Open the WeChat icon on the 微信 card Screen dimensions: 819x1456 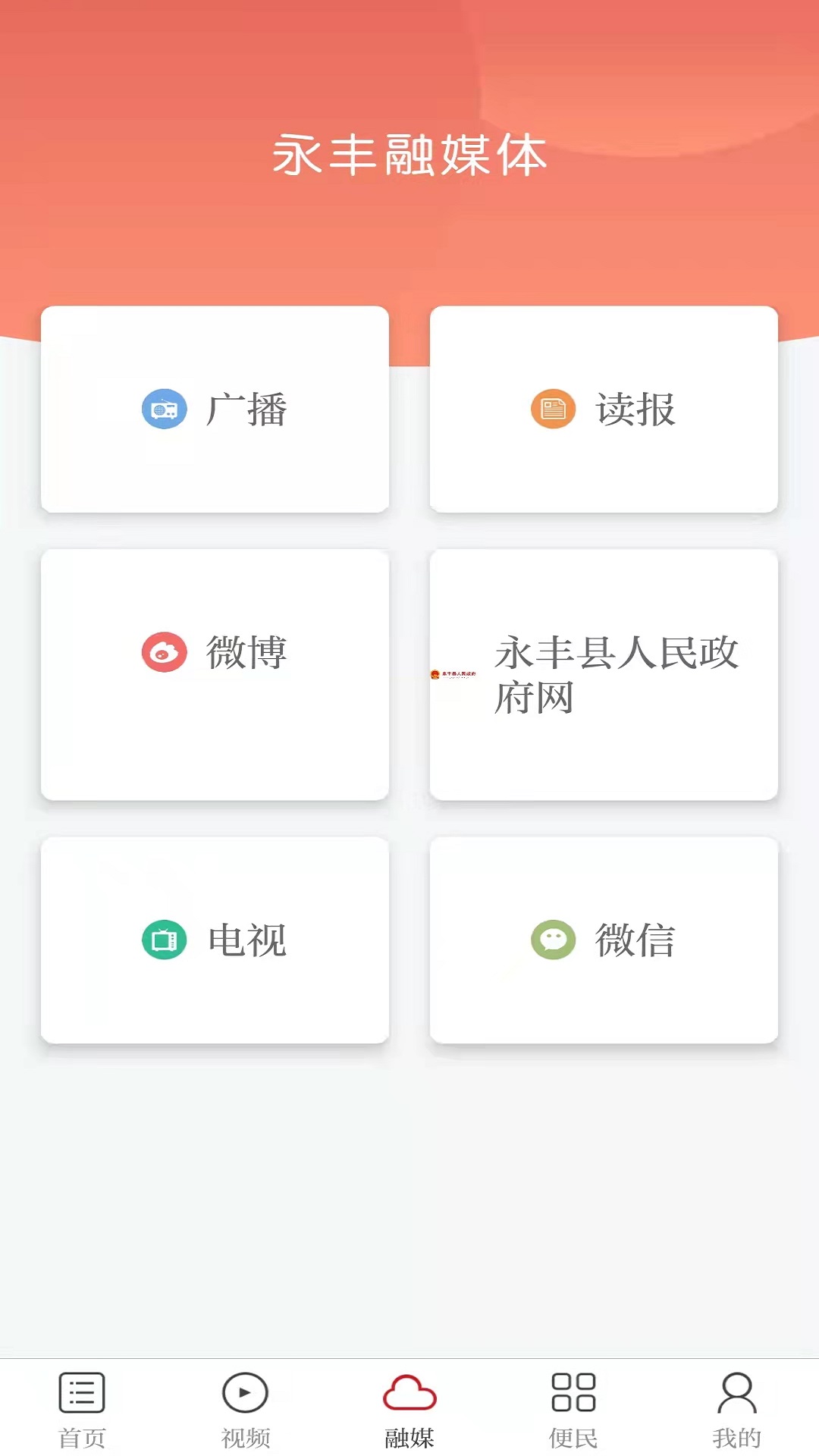tap(554, 940)
